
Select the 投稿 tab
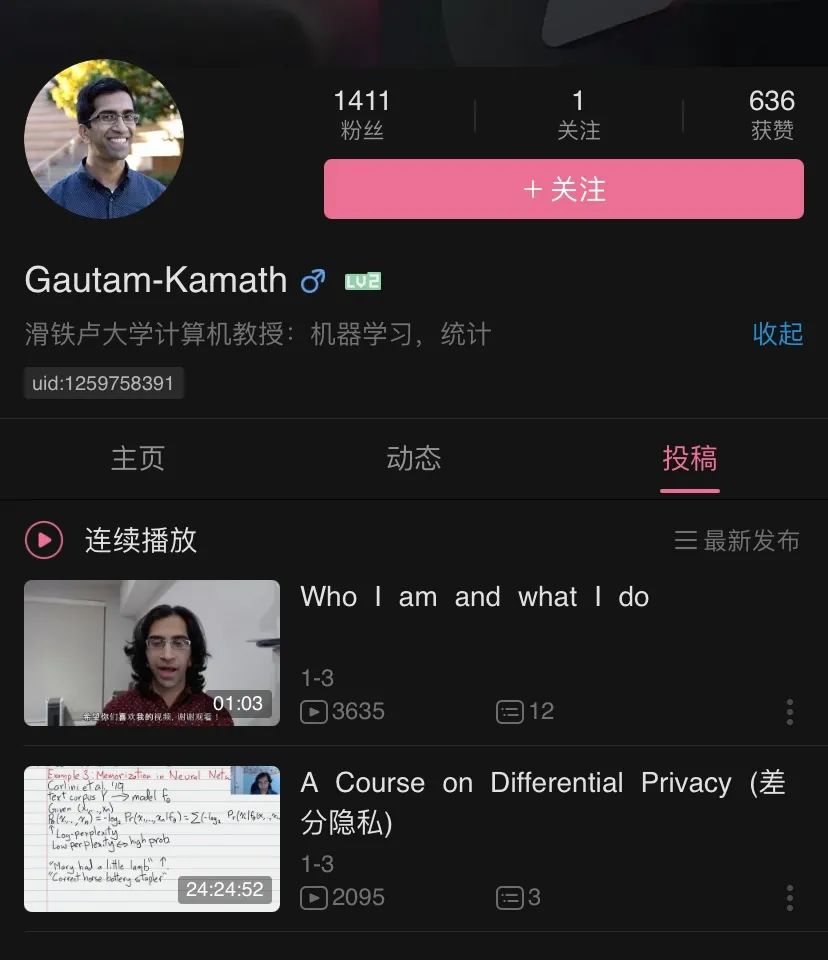tap(689, 459)
